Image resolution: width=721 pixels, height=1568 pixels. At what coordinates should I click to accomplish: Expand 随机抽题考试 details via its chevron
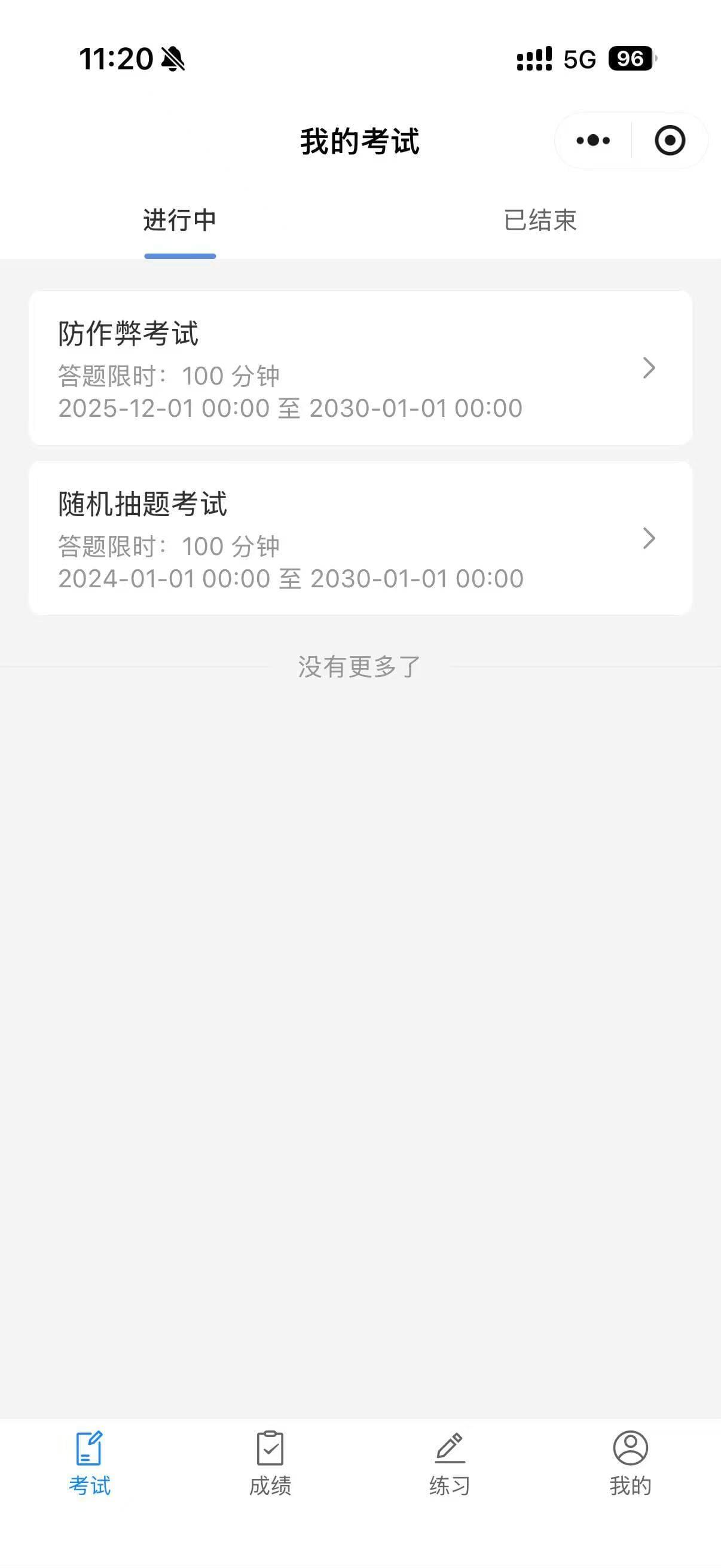click(650, 538)
